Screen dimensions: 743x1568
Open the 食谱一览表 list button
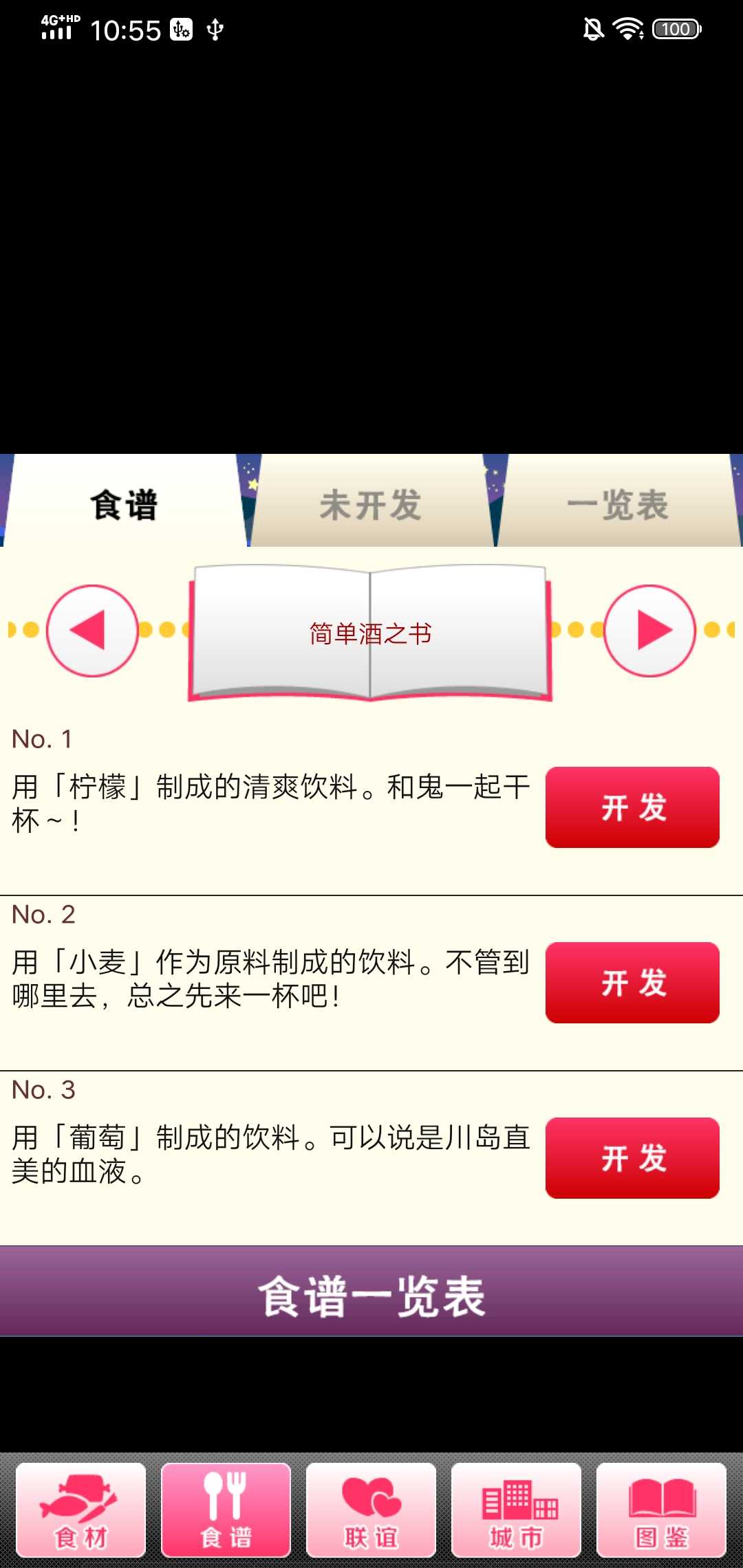pyautogui.click(x=371, y=1296)
